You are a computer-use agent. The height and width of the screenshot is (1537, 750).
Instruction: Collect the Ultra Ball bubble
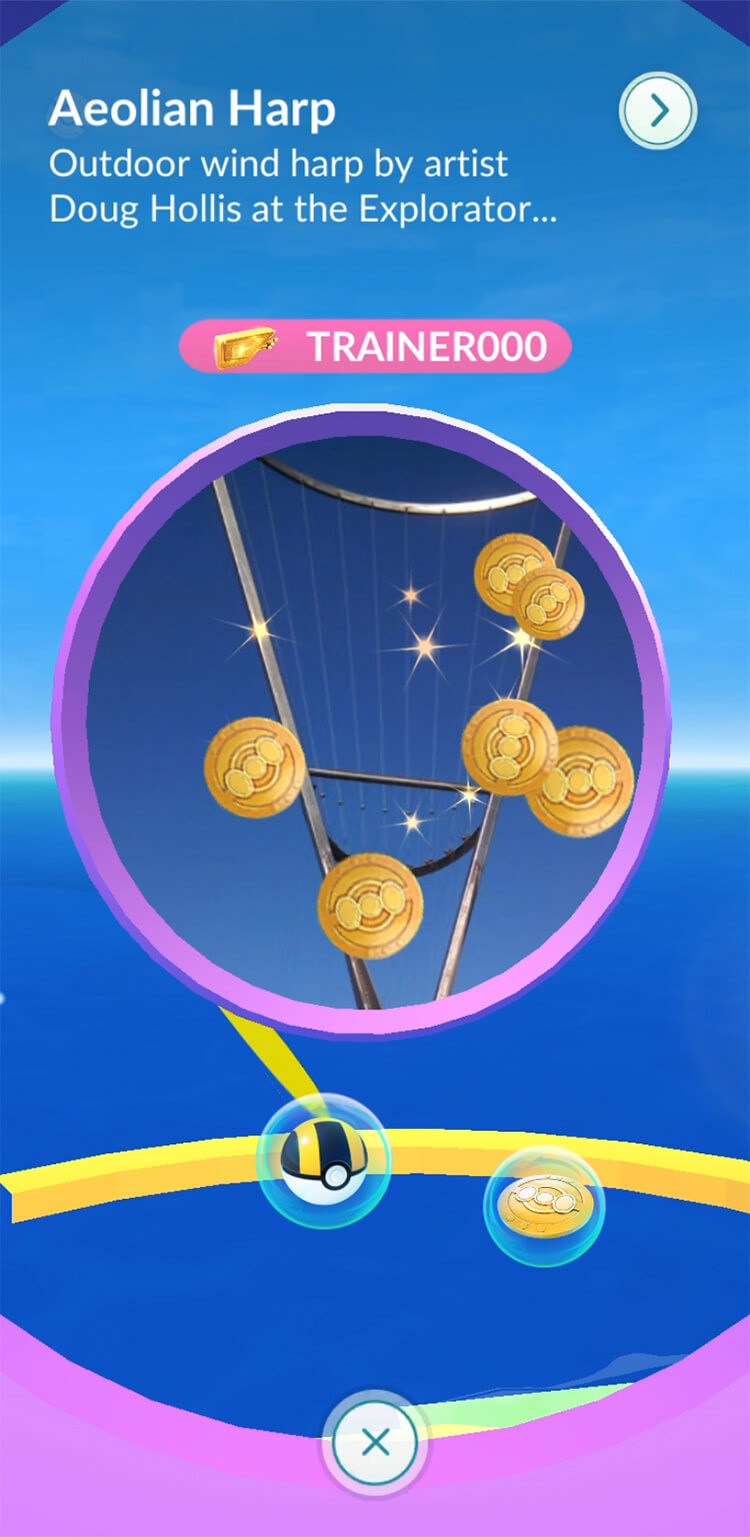tap(322, 1160)
